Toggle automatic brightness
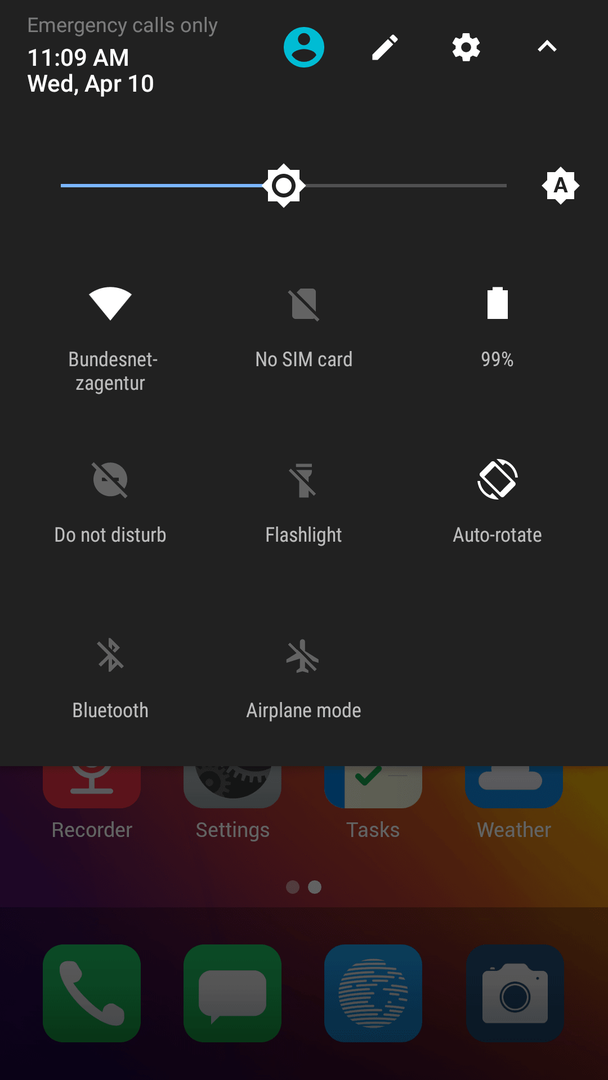Screen dimensions: 608x1080 (x=560, y=185)
